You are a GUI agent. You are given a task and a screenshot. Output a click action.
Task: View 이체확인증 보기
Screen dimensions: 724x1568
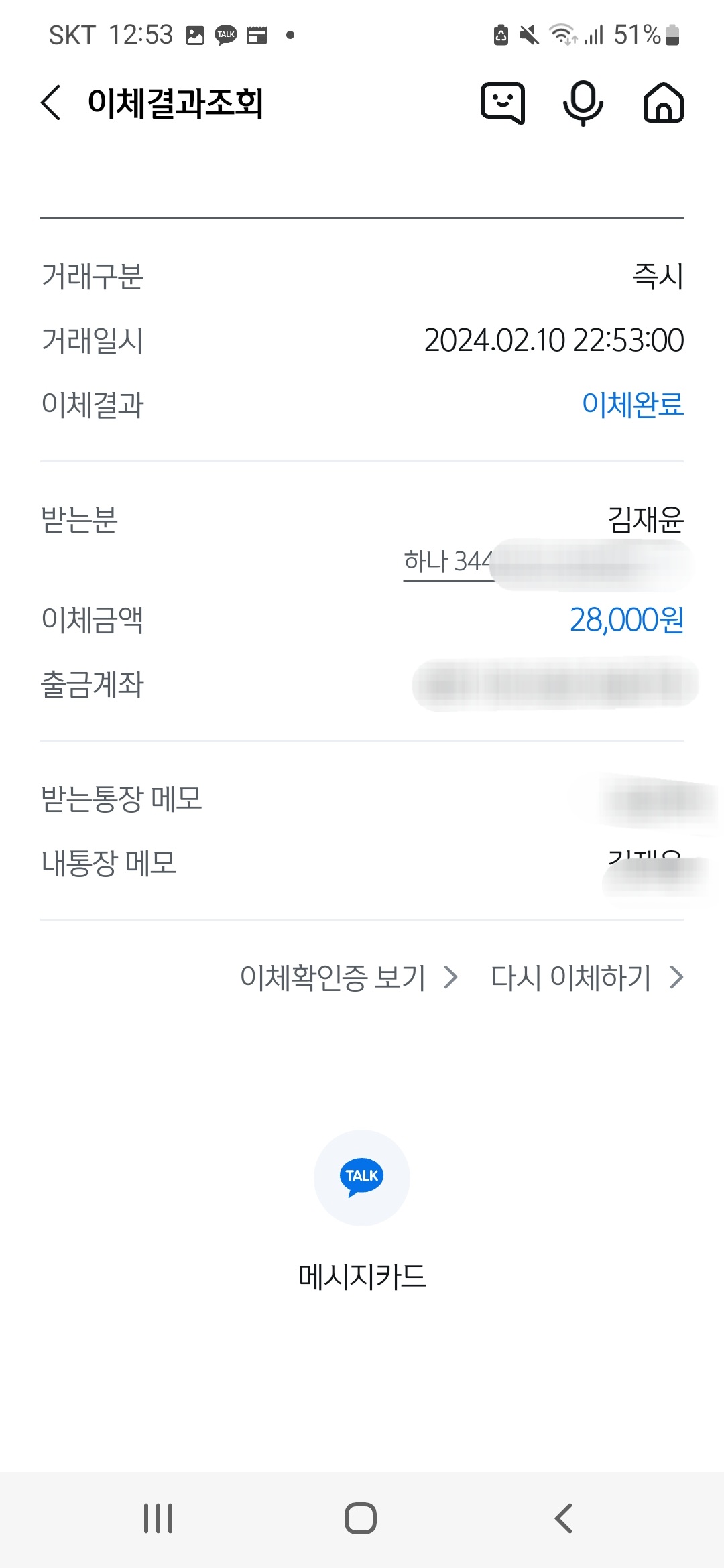349,978
